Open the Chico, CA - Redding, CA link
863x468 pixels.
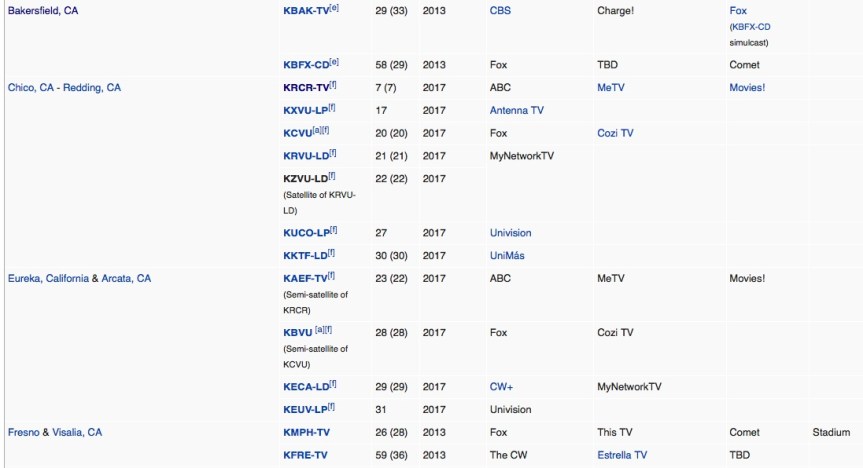(64, 87)
